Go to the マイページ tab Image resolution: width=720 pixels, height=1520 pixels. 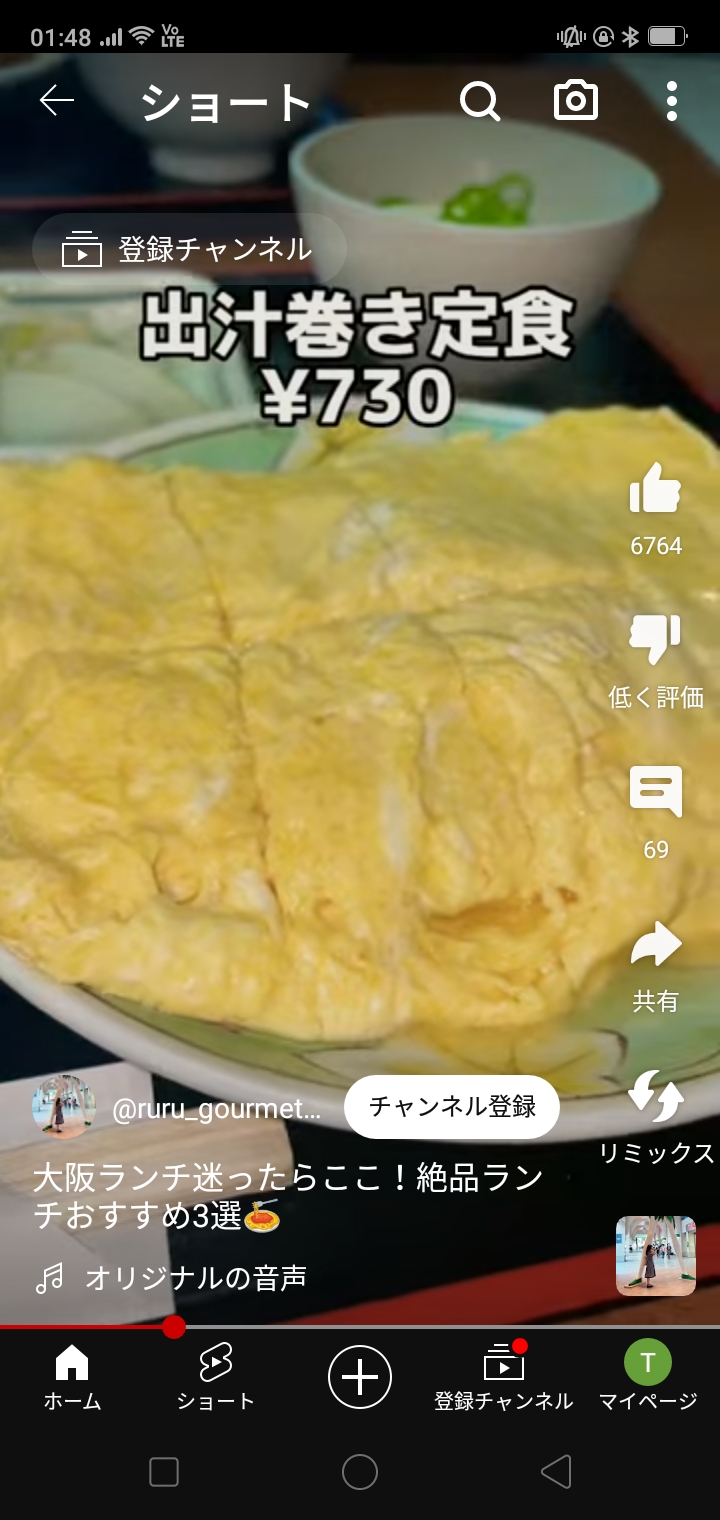tap(647, 1377)
